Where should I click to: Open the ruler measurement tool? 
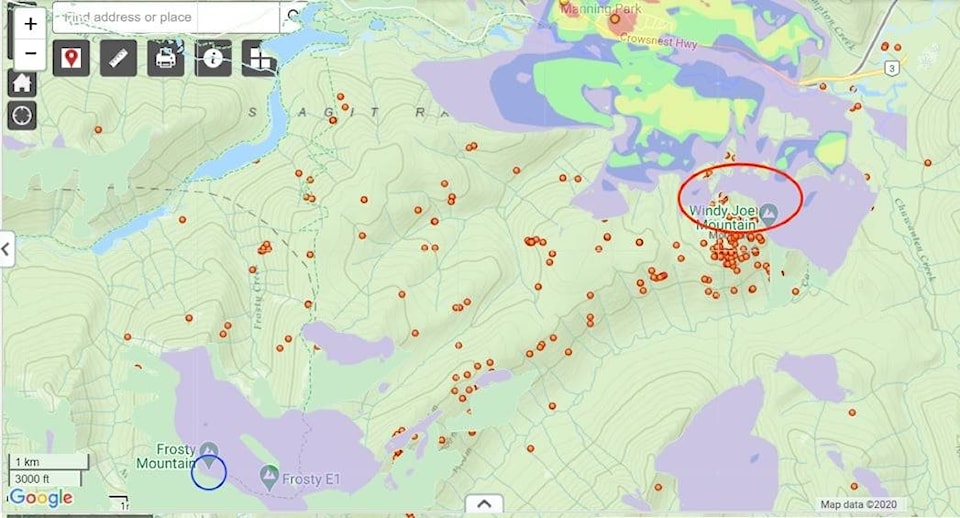(118, 58)
